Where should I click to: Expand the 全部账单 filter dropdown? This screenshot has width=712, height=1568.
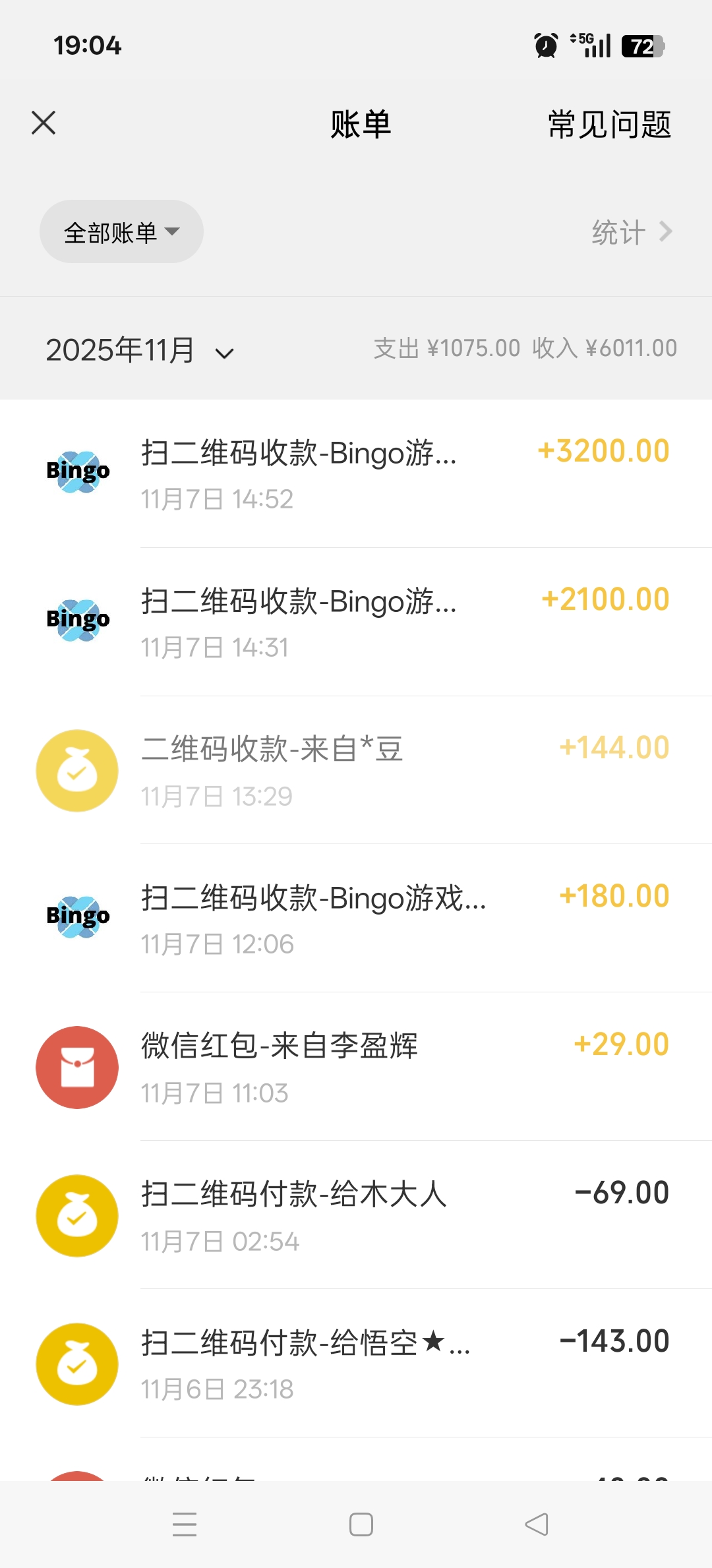point(121,232)
